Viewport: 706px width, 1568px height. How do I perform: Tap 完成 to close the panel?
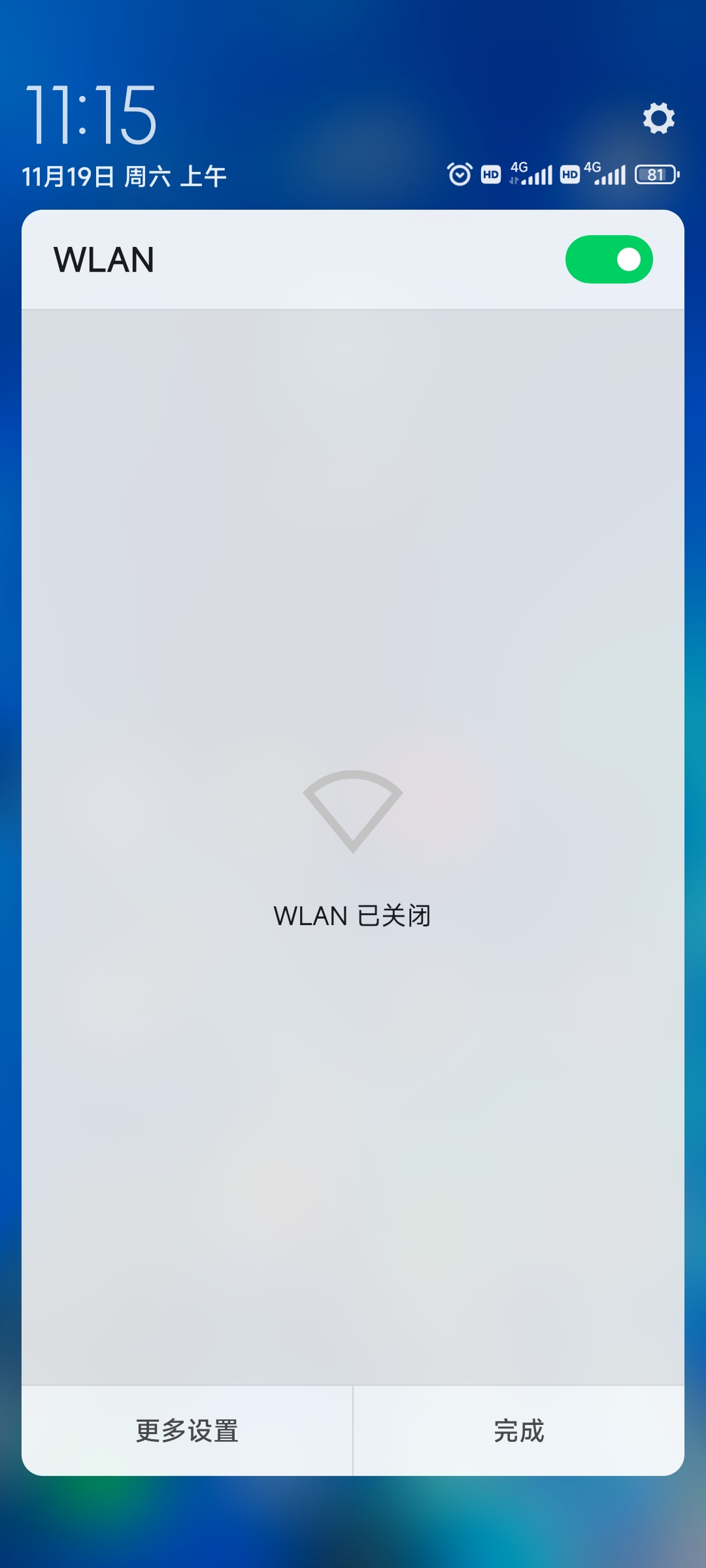(519, 1430)
